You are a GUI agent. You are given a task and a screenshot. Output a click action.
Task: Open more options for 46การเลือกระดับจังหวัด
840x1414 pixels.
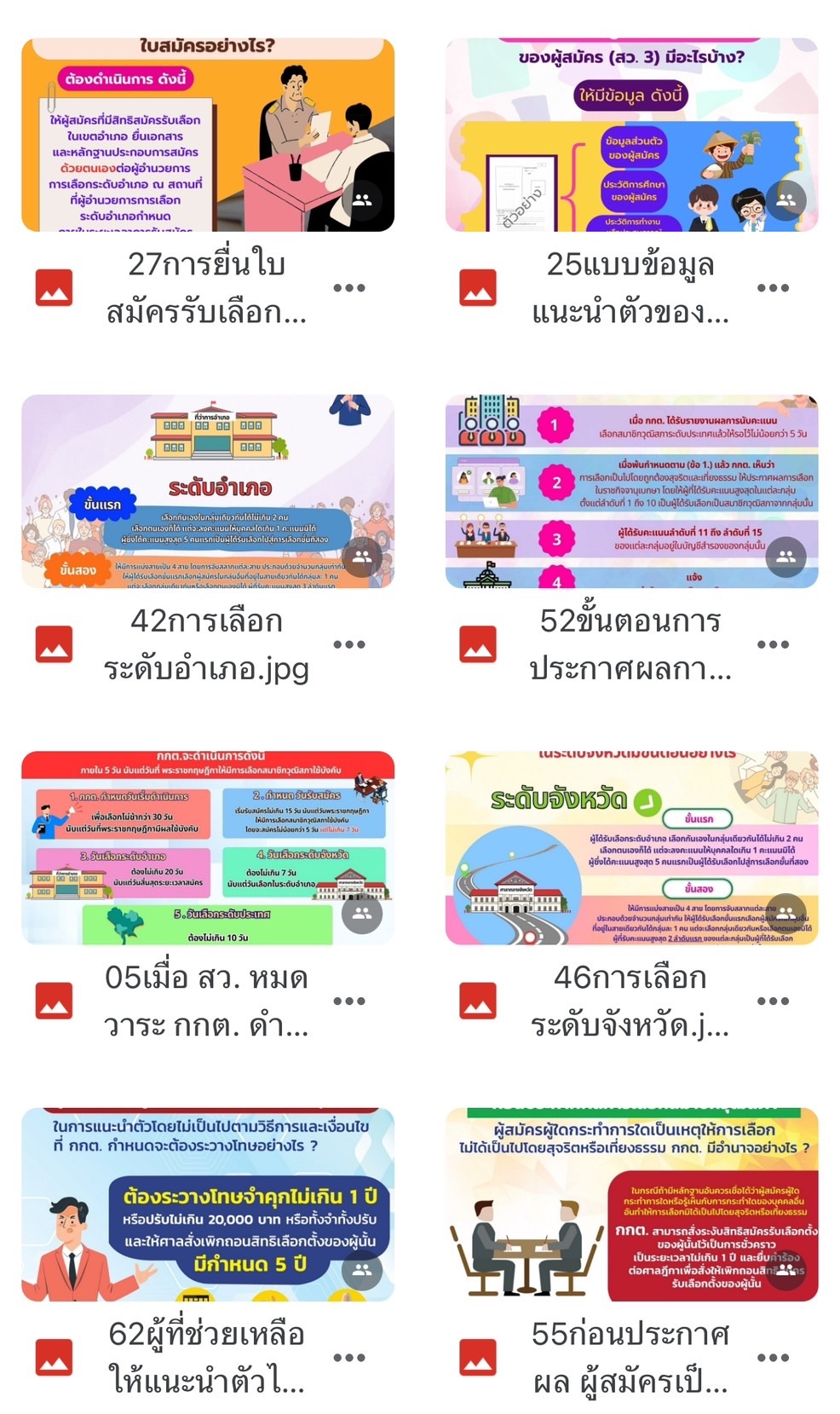(773, 1001)
